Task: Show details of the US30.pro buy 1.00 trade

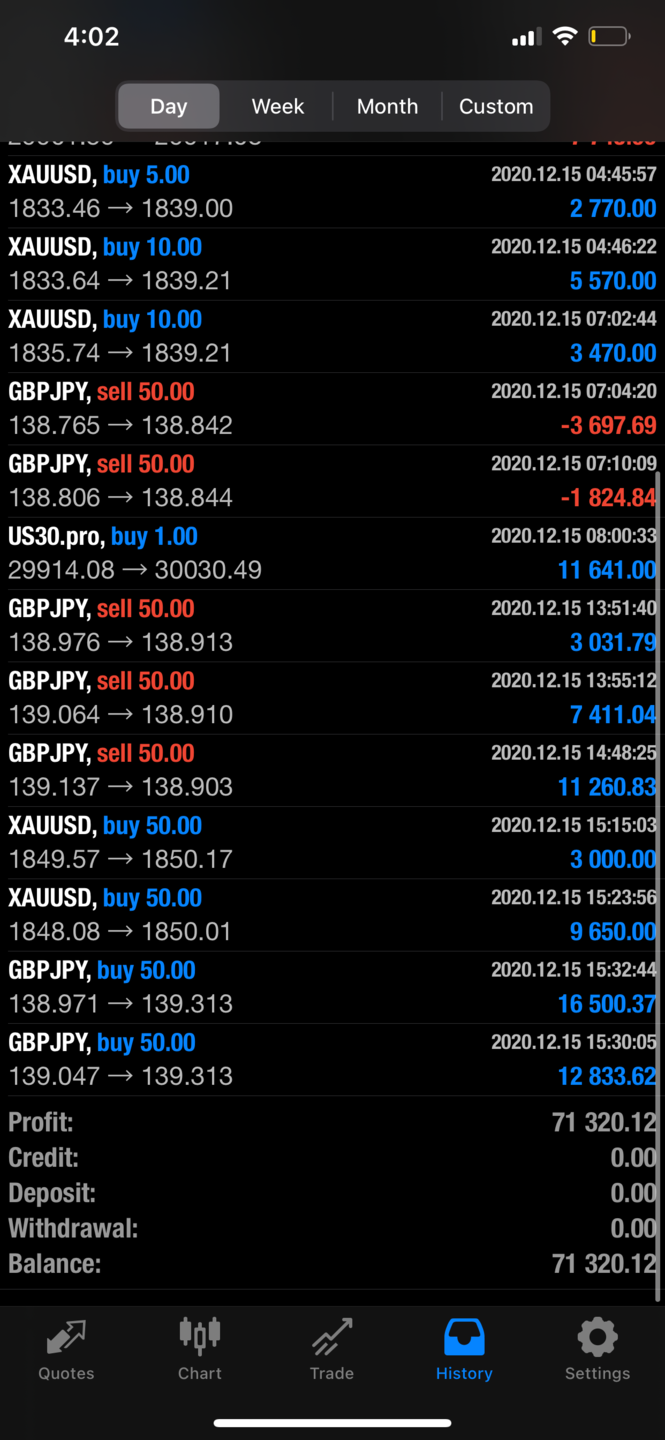Action: coord(332,553)
